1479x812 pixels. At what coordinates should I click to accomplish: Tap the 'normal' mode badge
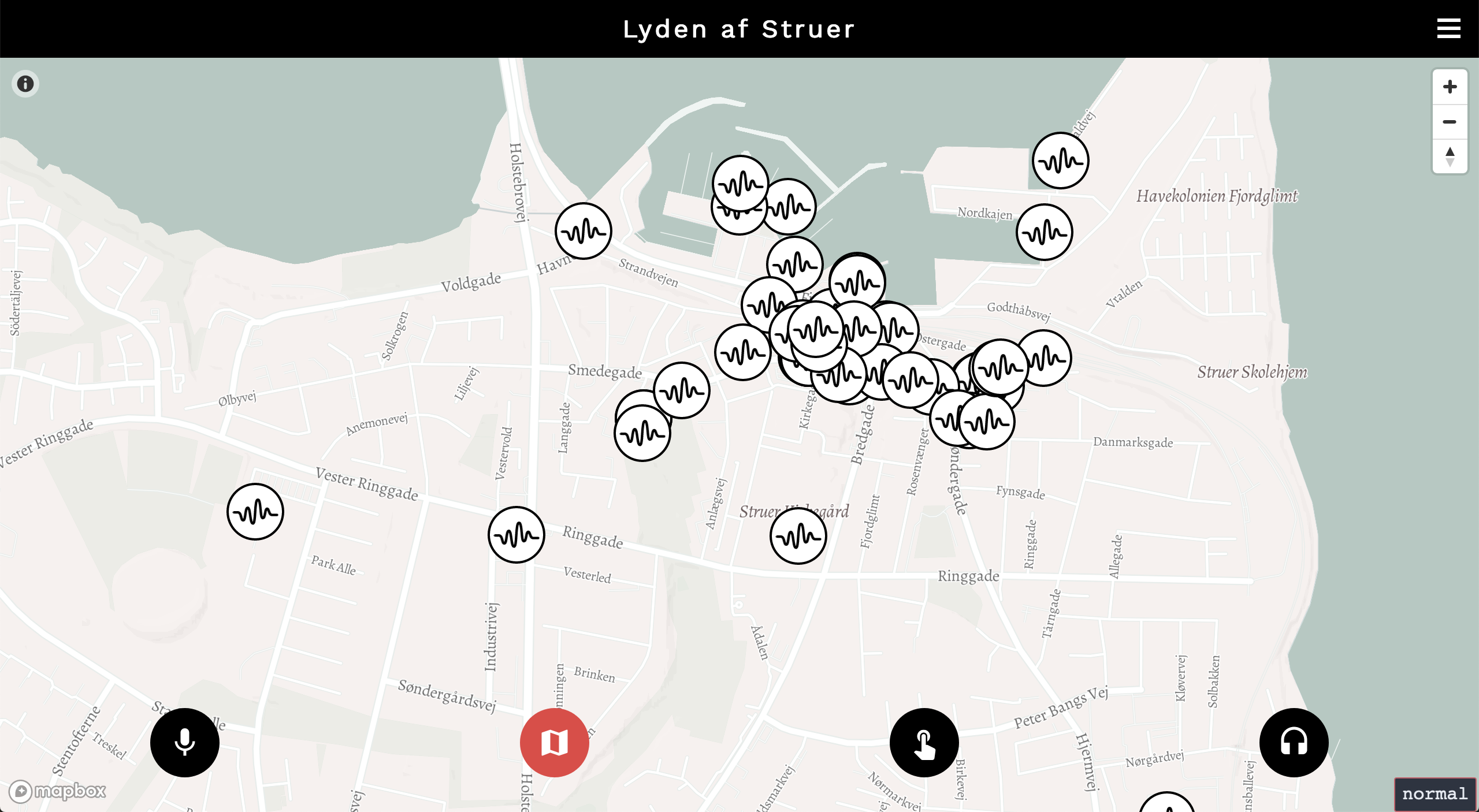click(x=1435, y=794)
